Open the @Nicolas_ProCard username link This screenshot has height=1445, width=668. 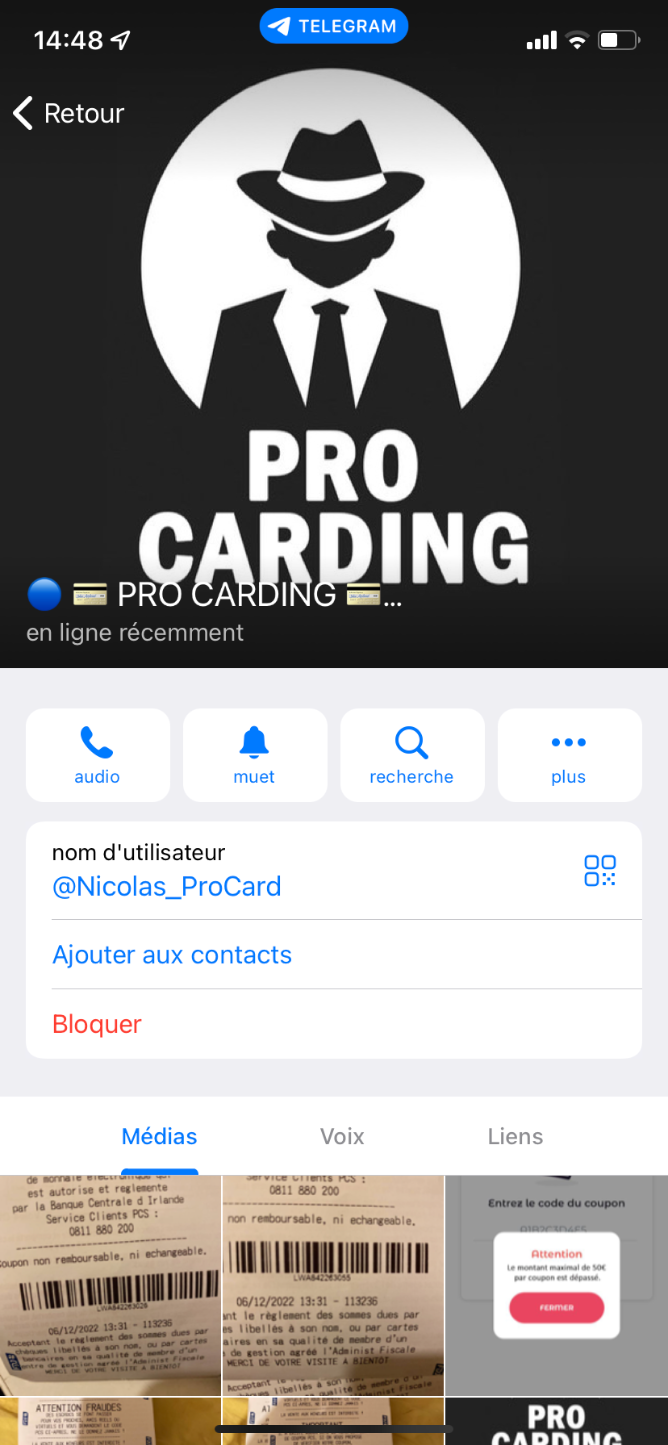[x=166, y=886]
